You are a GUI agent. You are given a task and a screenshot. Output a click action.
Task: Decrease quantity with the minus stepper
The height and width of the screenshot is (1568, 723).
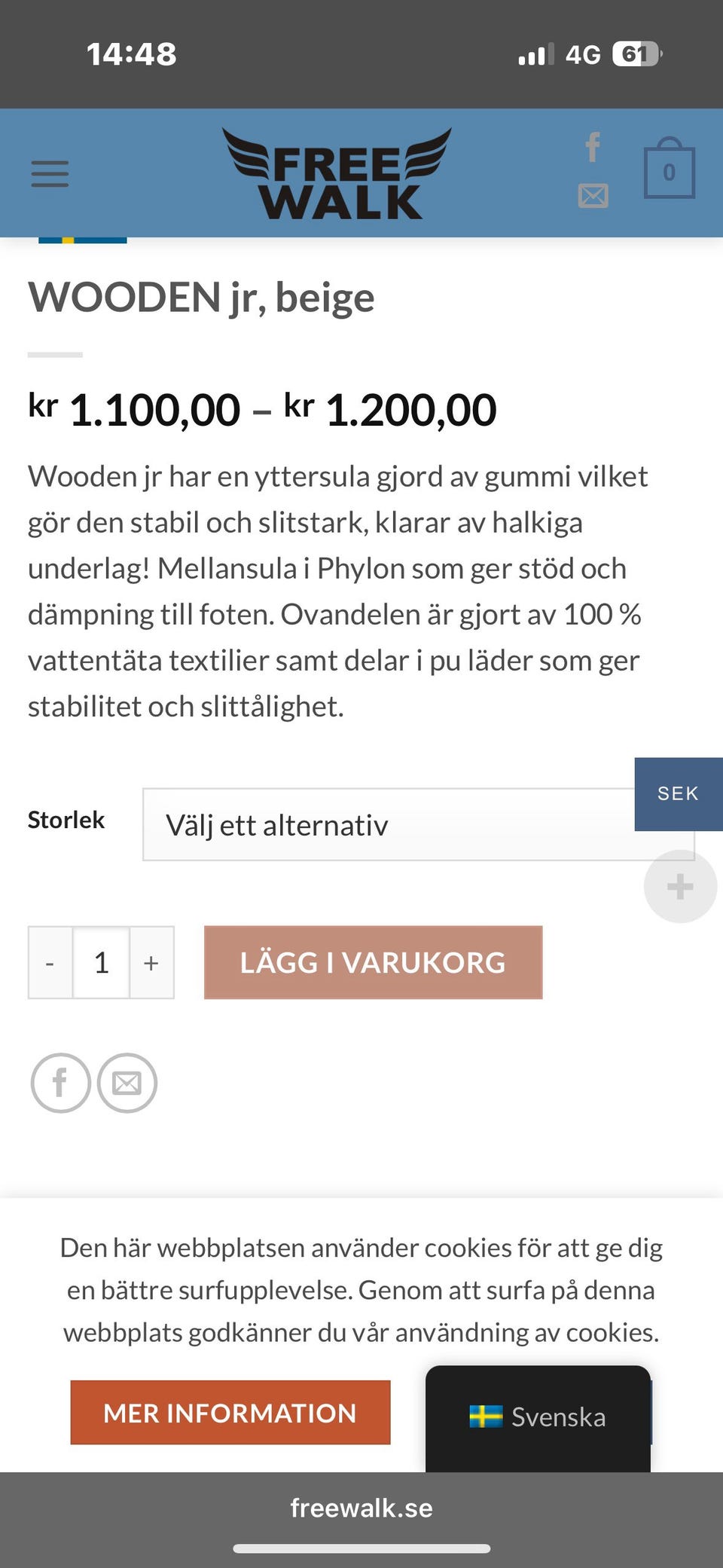click(50, 962)
